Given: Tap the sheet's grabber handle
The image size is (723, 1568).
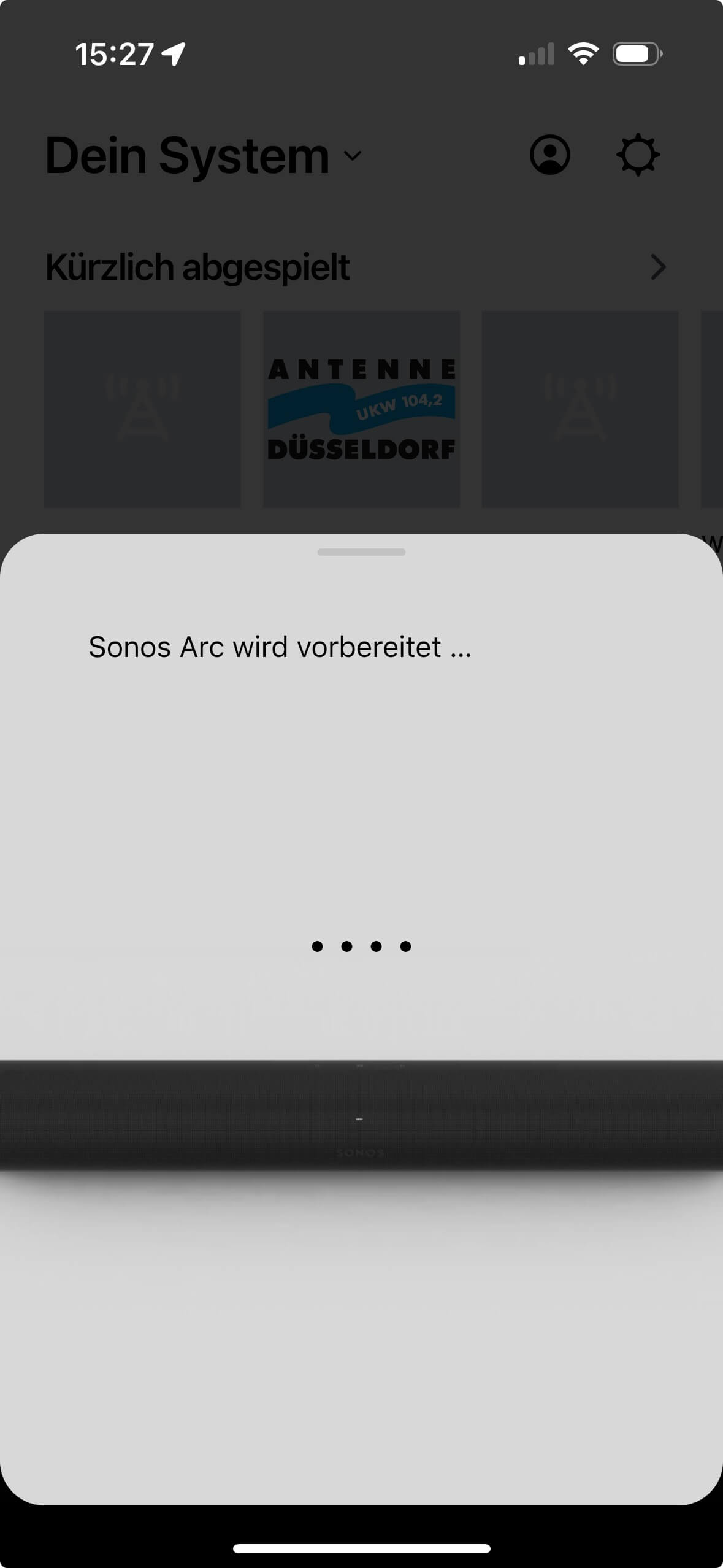Looking at the screenshot, I should click(361, 552).
